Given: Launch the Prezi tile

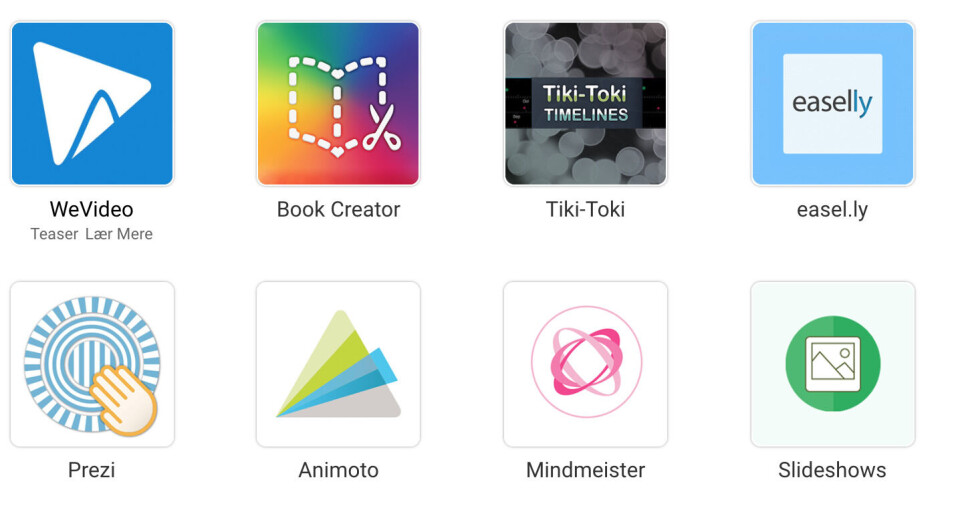Looking at the screenshot, I should (x=92, y=364).
